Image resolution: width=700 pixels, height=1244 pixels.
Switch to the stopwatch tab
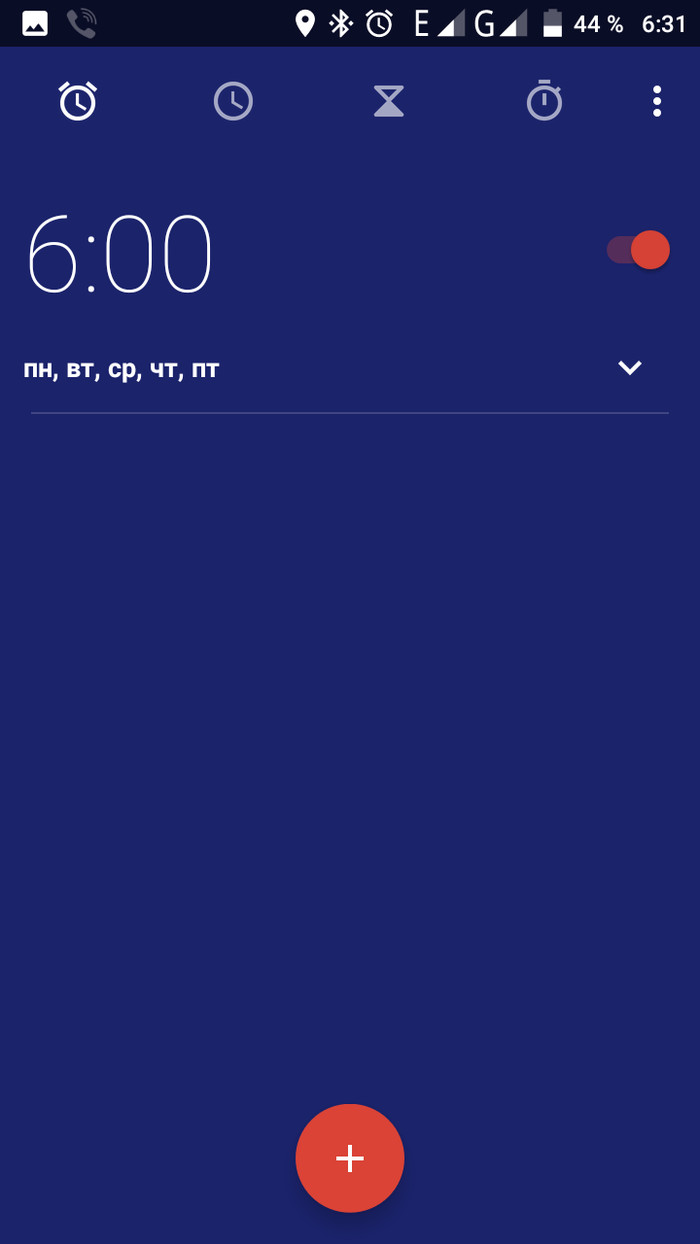coord(545,101)
